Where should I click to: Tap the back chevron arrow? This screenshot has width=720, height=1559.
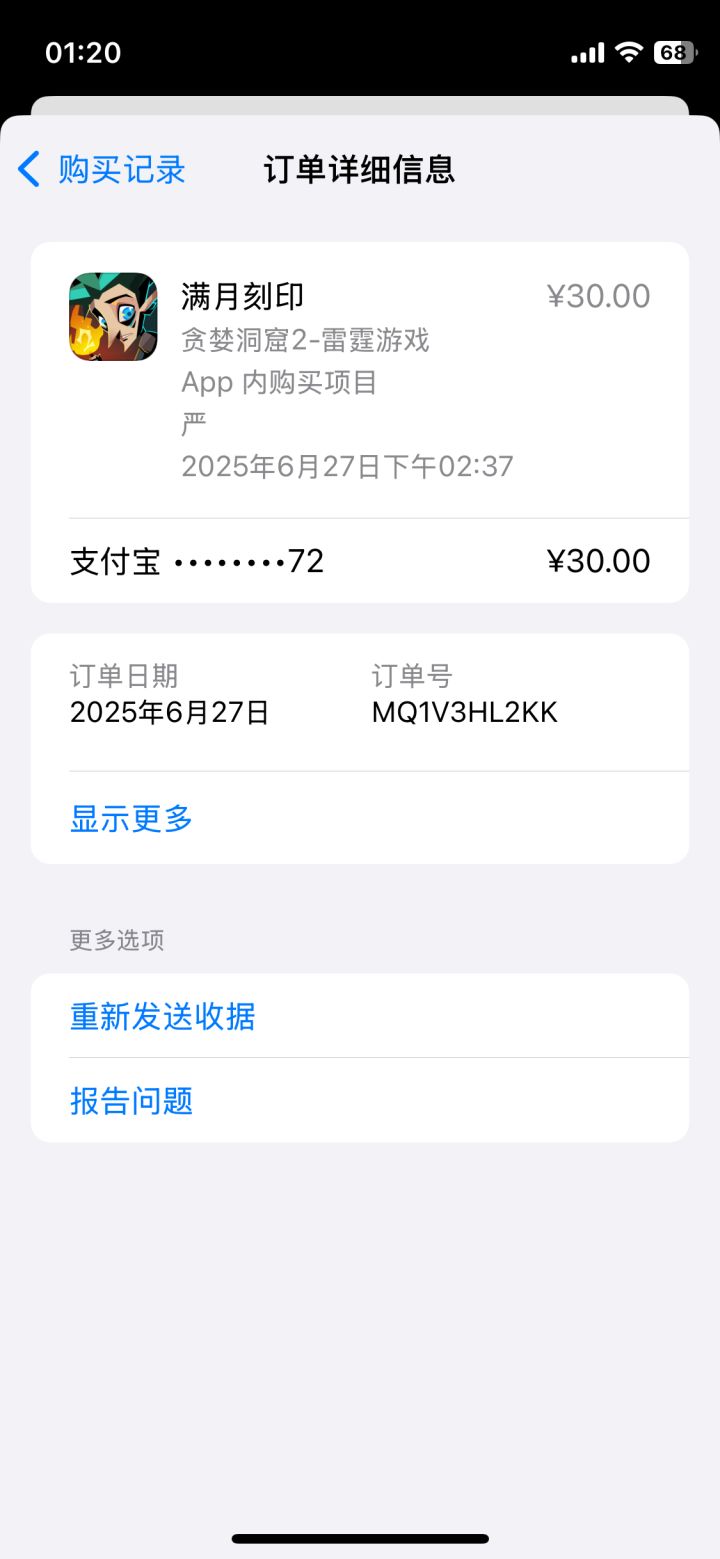(28, 170)
